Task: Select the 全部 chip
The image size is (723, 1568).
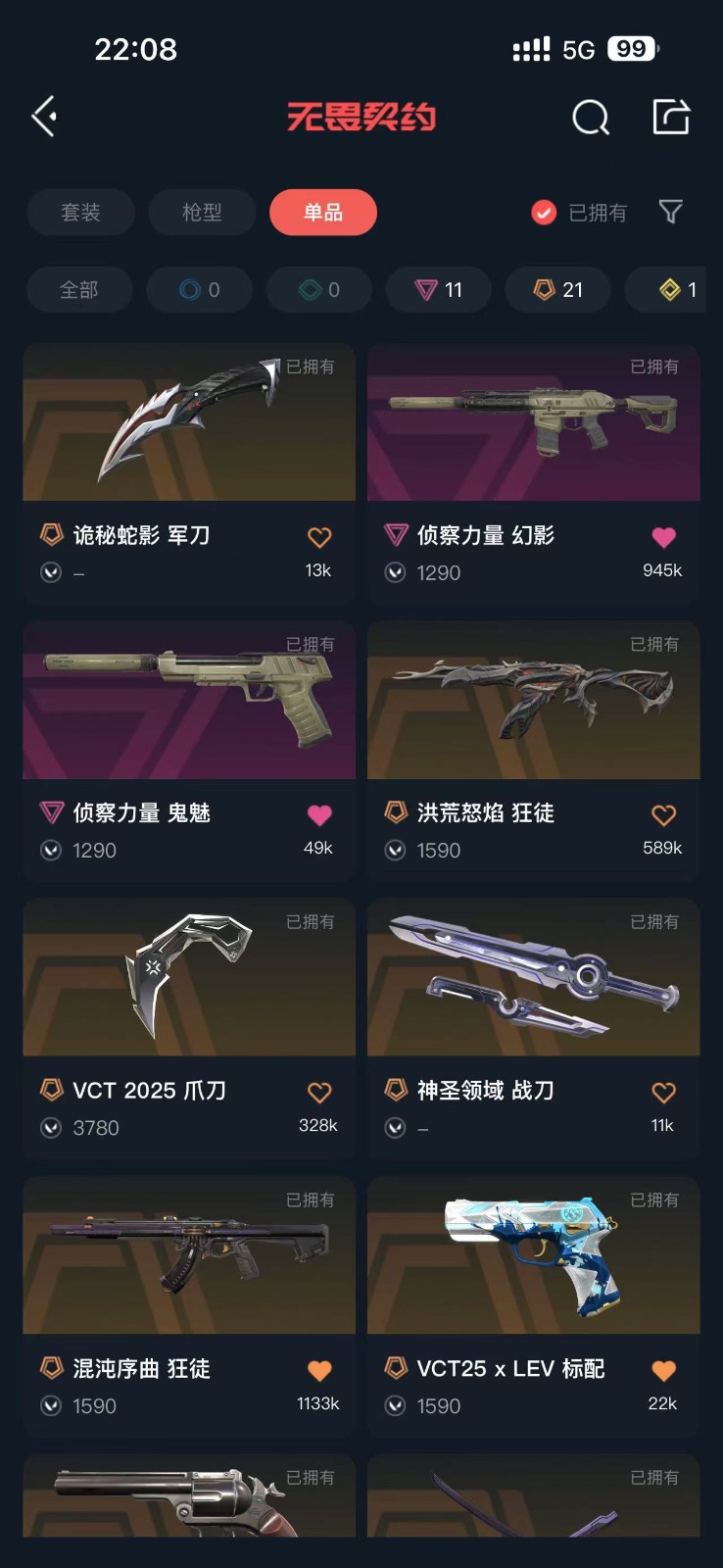Action: pyautogui.click(x=78, y=290)
